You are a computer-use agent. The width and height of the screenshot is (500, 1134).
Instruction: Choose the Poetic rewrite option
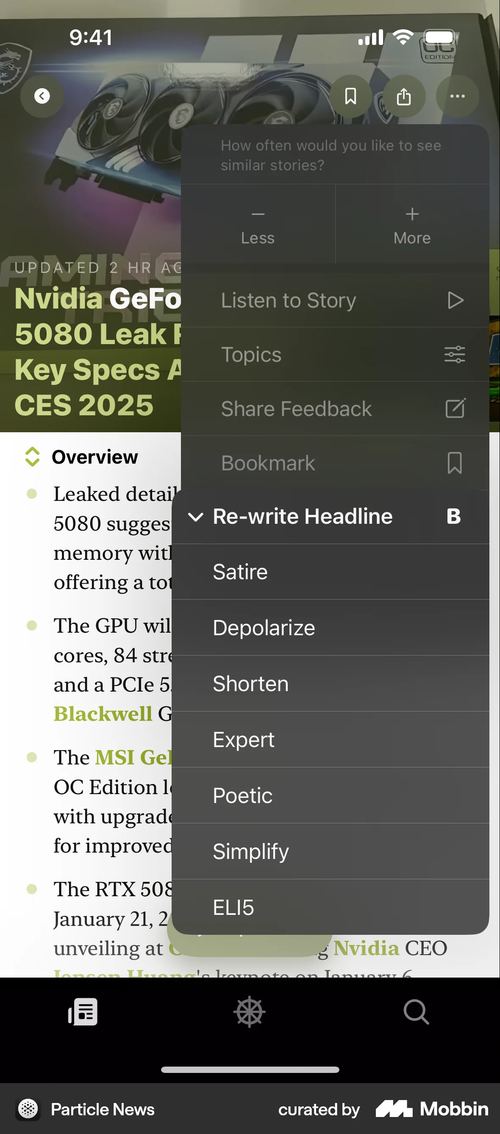[331, 796]
